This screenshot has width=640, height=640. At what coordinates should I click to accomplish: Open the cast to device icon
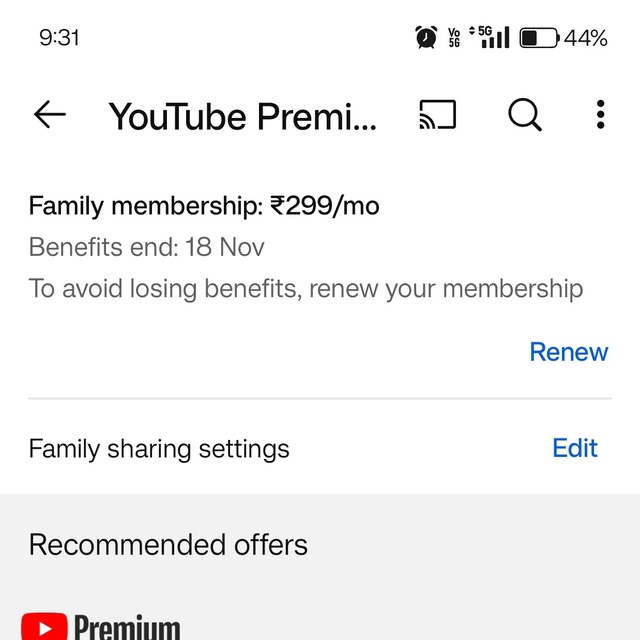[437, 115]
